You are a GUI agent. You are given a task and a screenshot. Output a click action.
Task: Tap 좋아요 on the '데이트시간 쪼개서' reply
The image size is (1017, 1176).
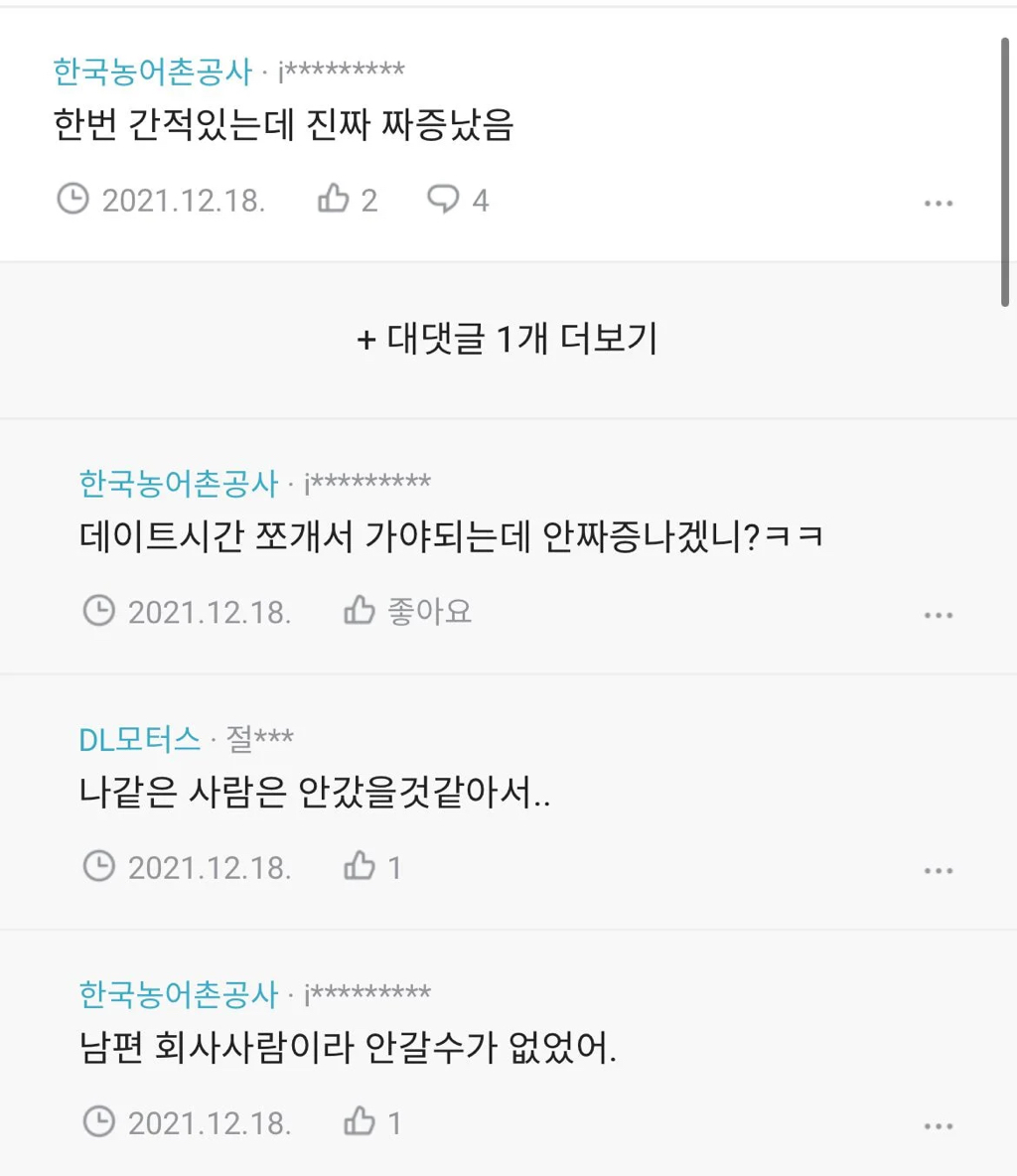[x=406, y=611]
